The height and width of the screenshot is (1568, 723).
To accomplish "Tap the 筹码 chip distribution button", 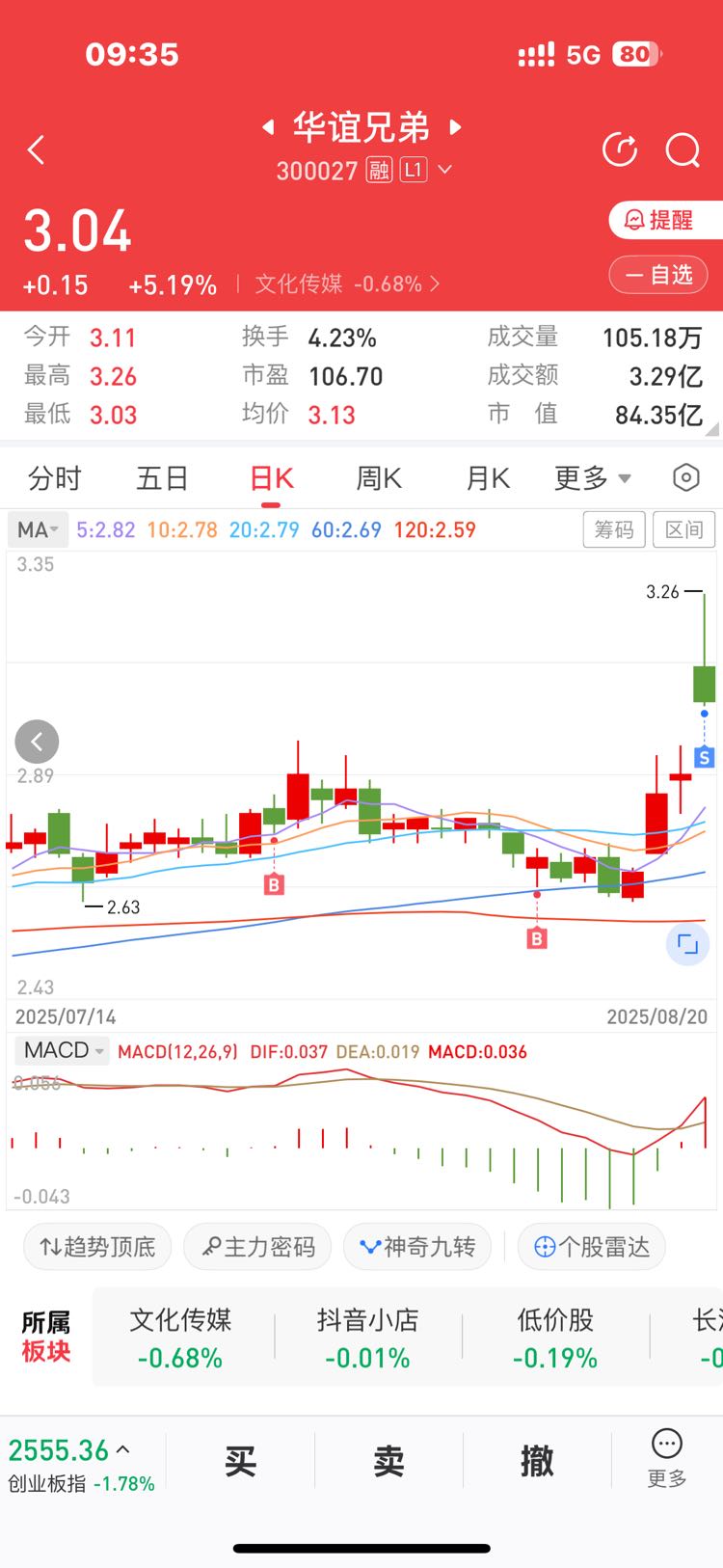I will point(614,529).
